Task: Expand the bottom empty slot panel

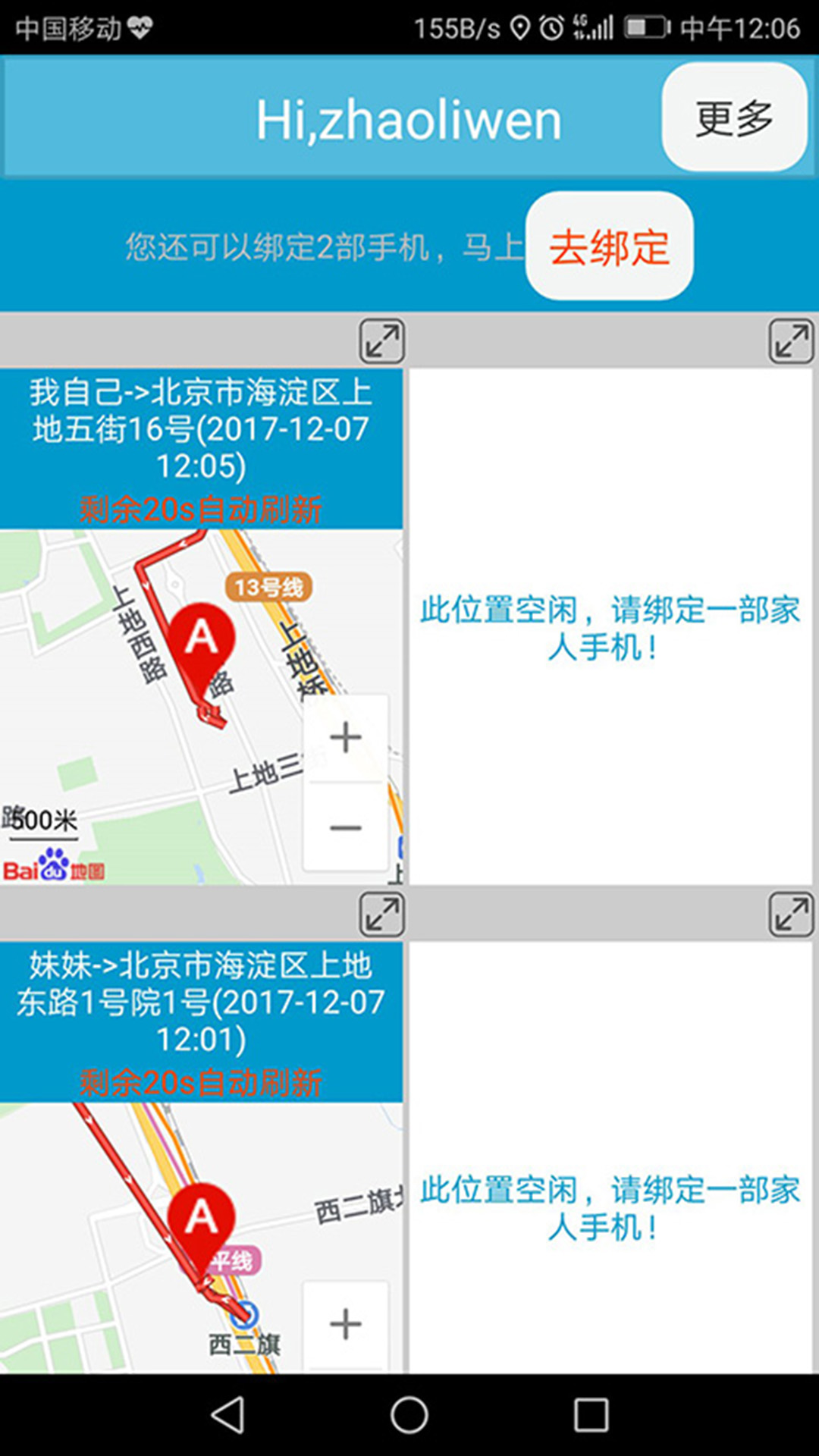Action: click(791, 915)
